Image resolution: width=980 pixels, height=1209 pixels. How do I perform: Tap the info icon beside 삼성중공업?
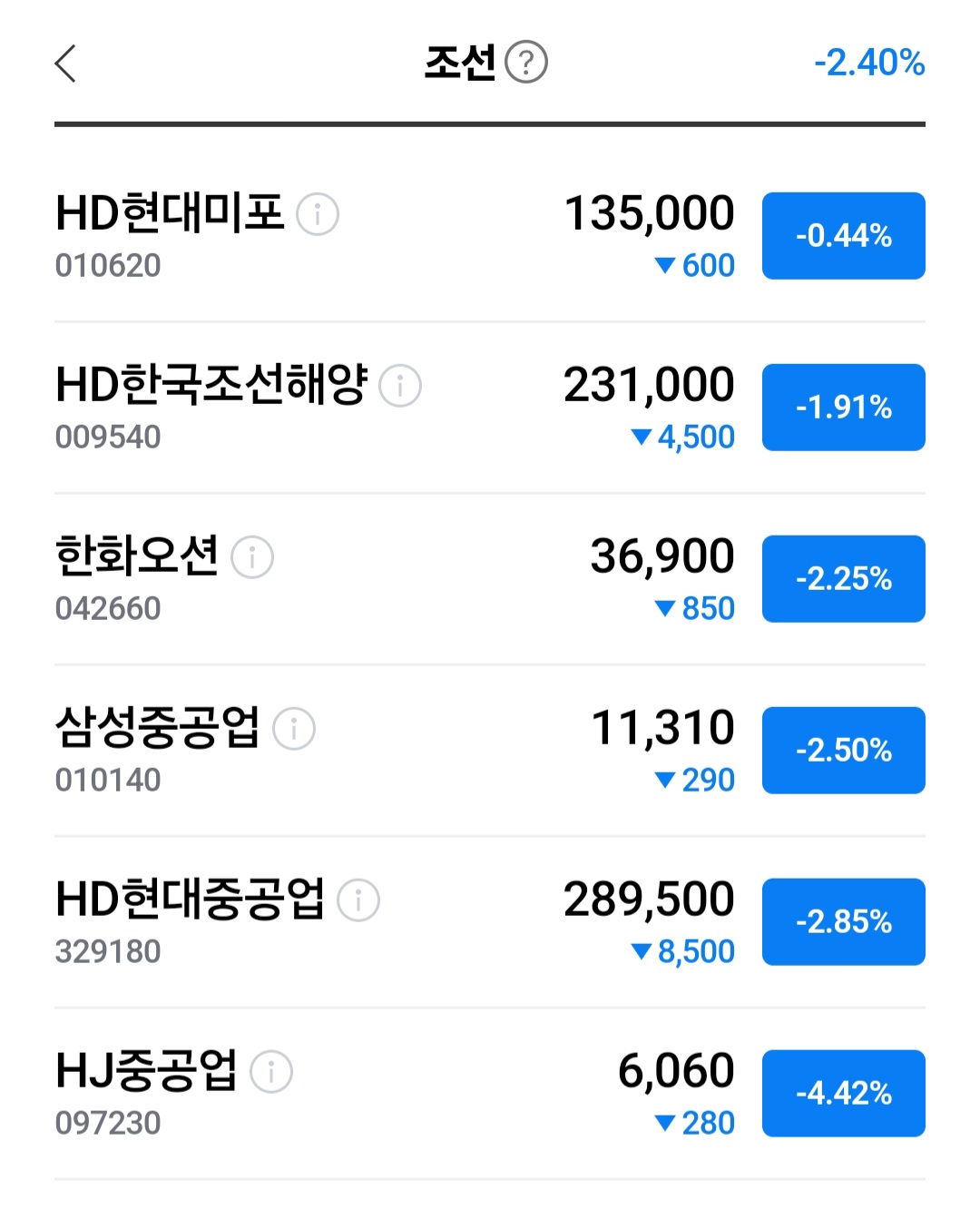tap(294, 729)
